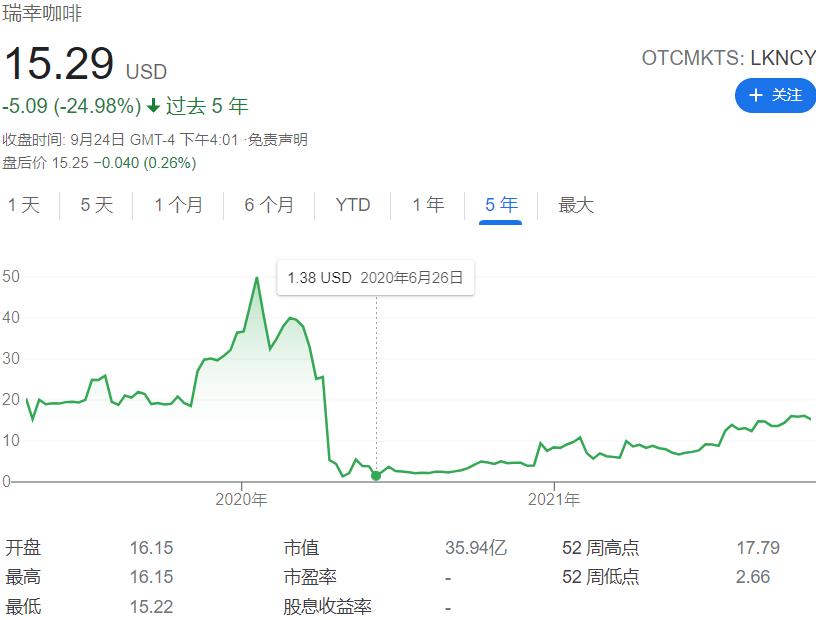
Task: Select the 5年 range tab
Action: tap(501, 205)
